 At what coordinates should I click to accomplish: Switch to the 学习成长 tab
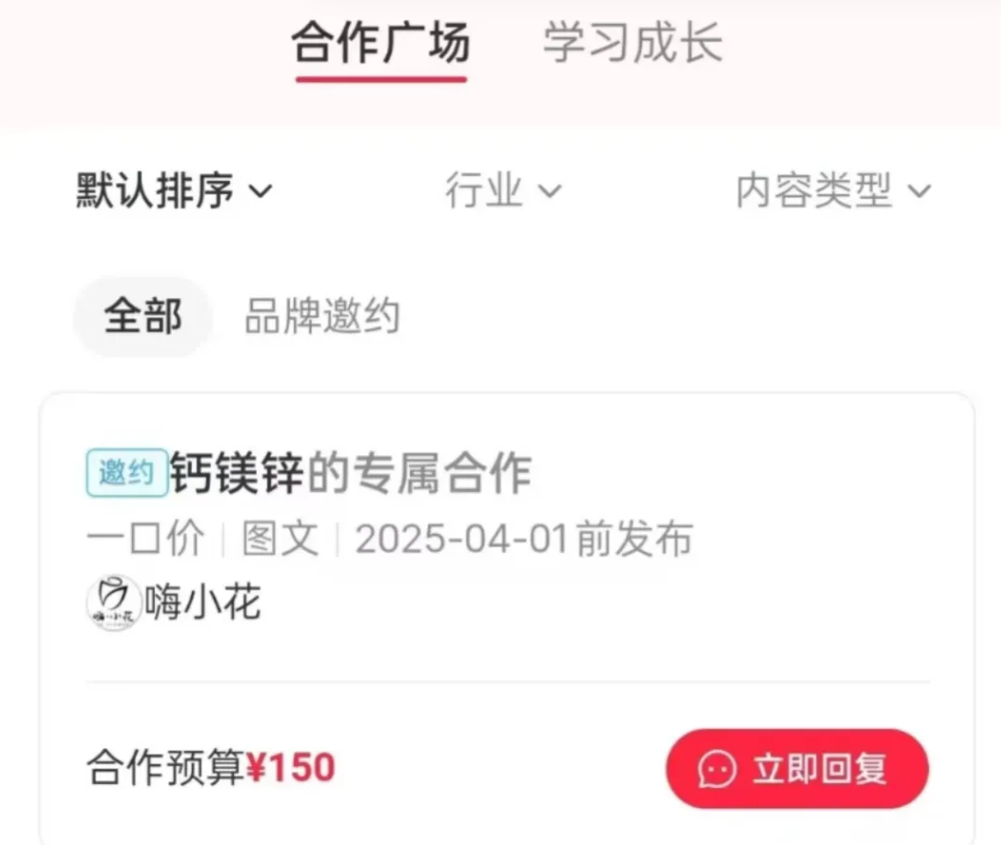(x=632, y=45)
